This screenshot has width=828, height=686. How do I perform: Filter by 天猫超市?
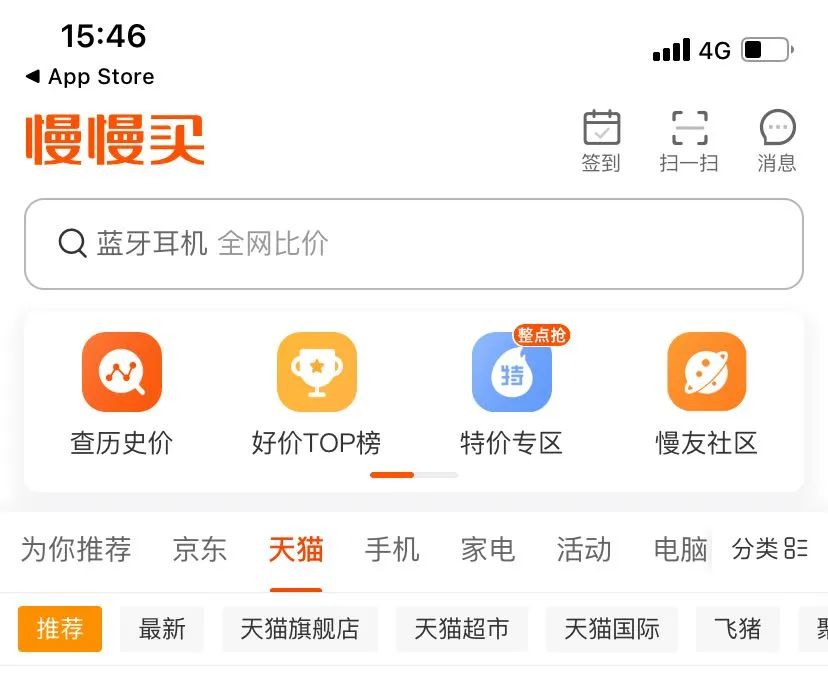(x=462, y=629)
